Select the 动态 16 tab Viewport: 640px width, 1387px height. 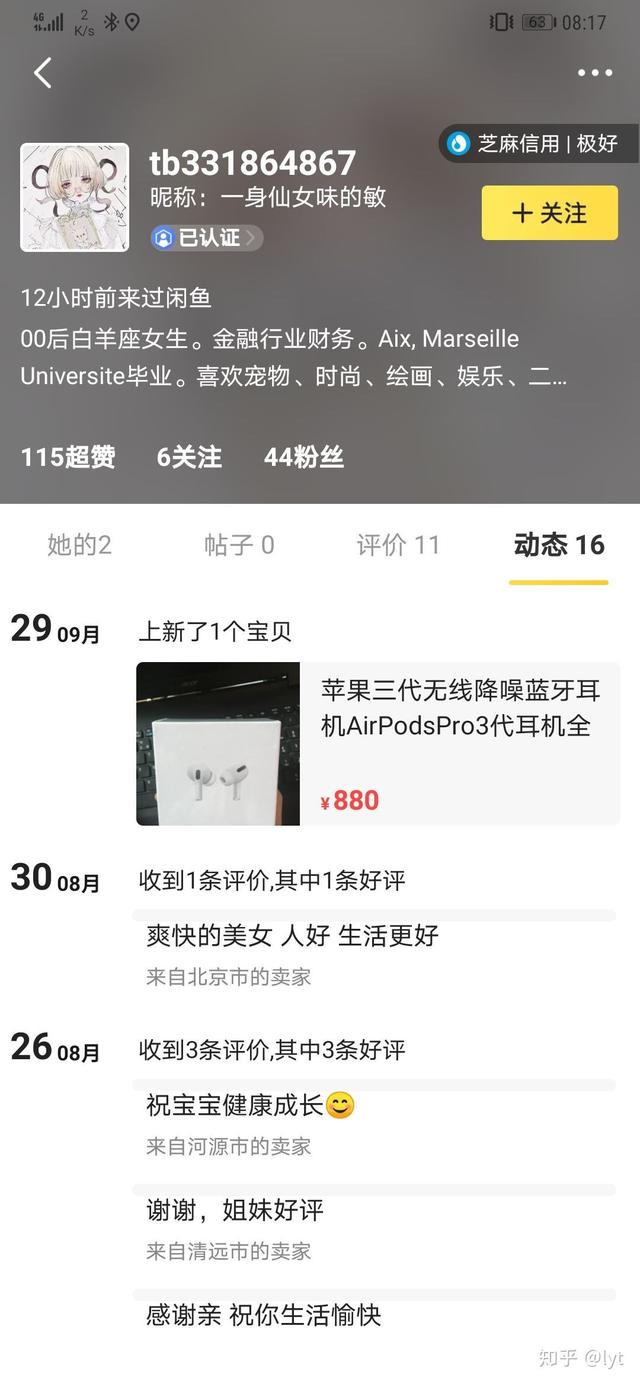click(x=558, y=545)
